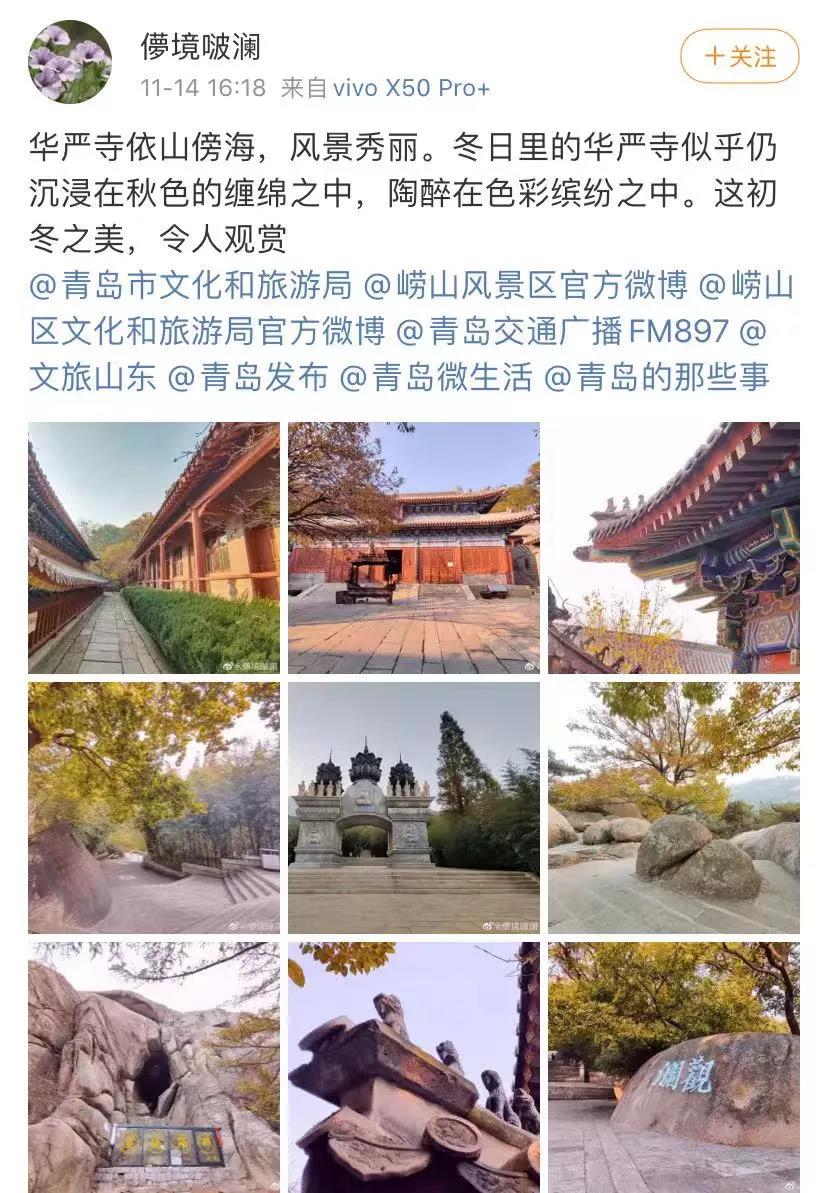Viewport: 828px width, 1193px height.
Task: Open mention @青岛市文化和旅游局
Action: [x=191, y=287]
